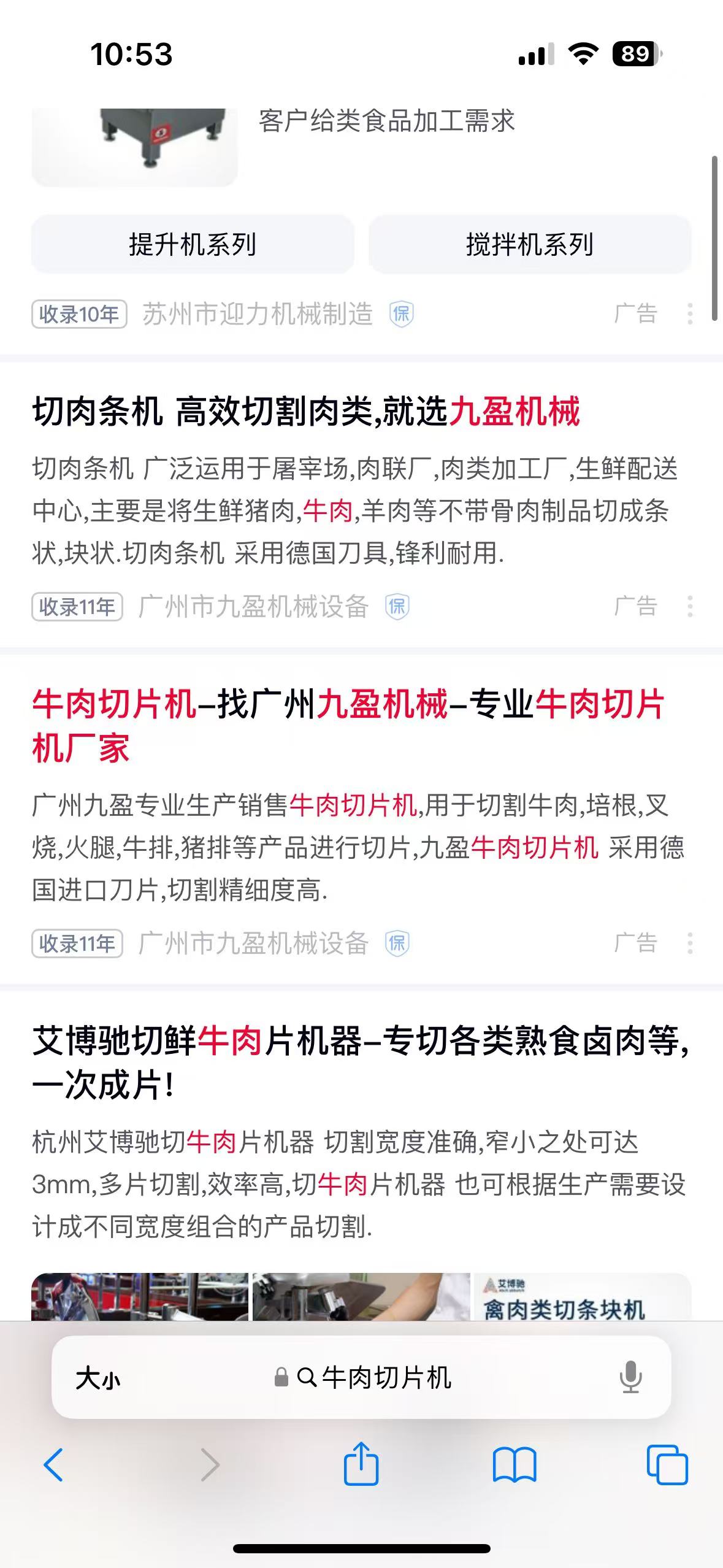723x1568 pixels.
Task: Go back to the previous page
Action: [x=54, y=1465]
